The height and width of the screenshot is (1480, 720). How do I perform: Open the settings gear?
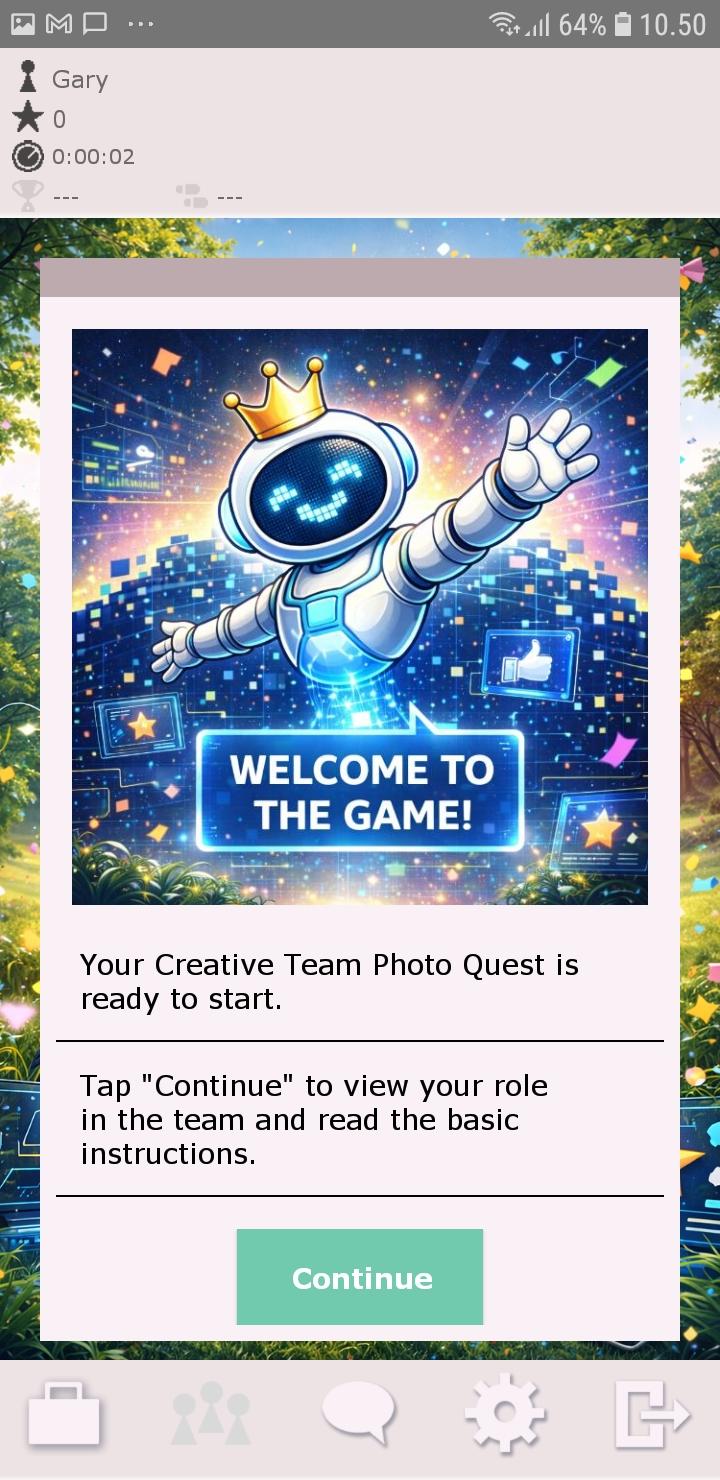[x=505, y=1414]
